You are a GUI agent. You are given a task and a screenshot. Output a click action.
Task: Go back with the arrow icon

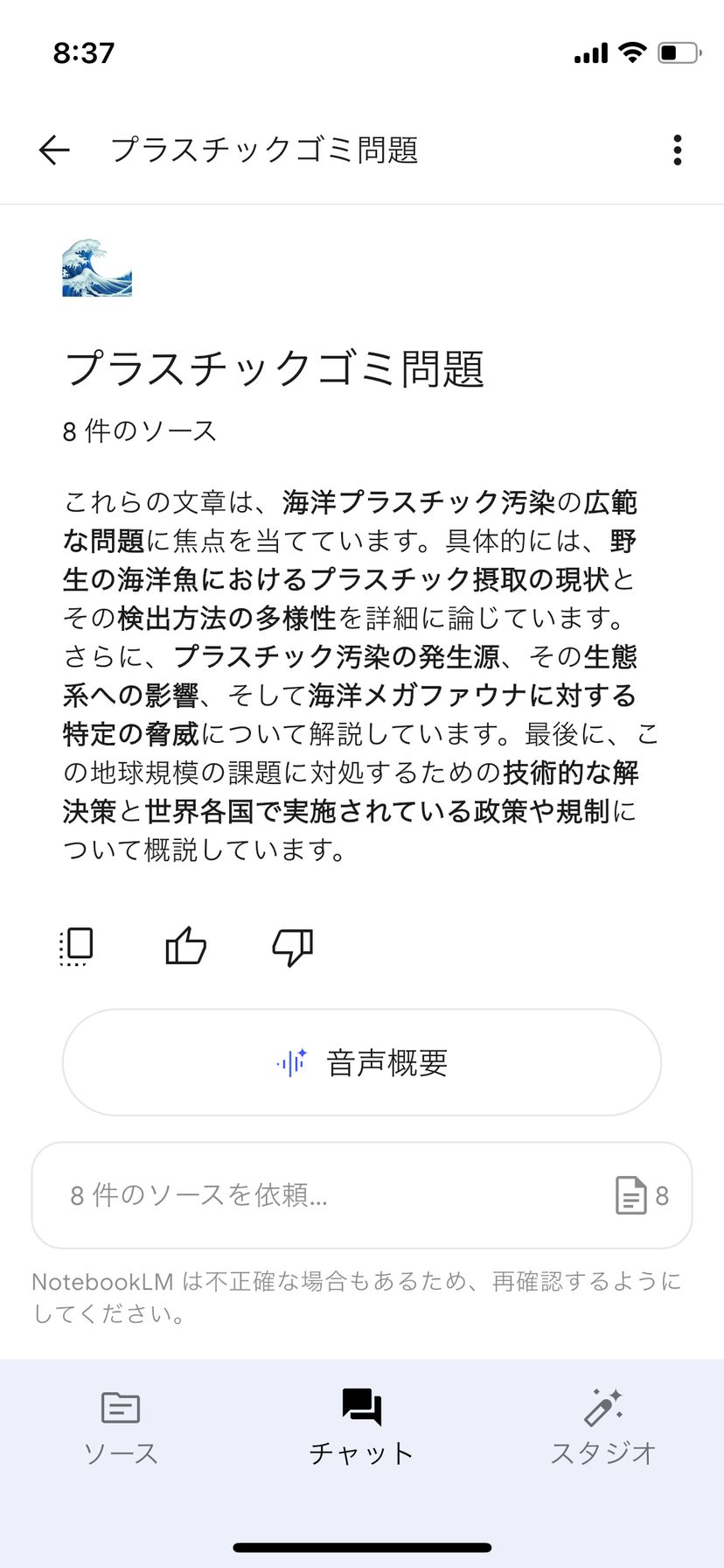click(x=54, y=150)
